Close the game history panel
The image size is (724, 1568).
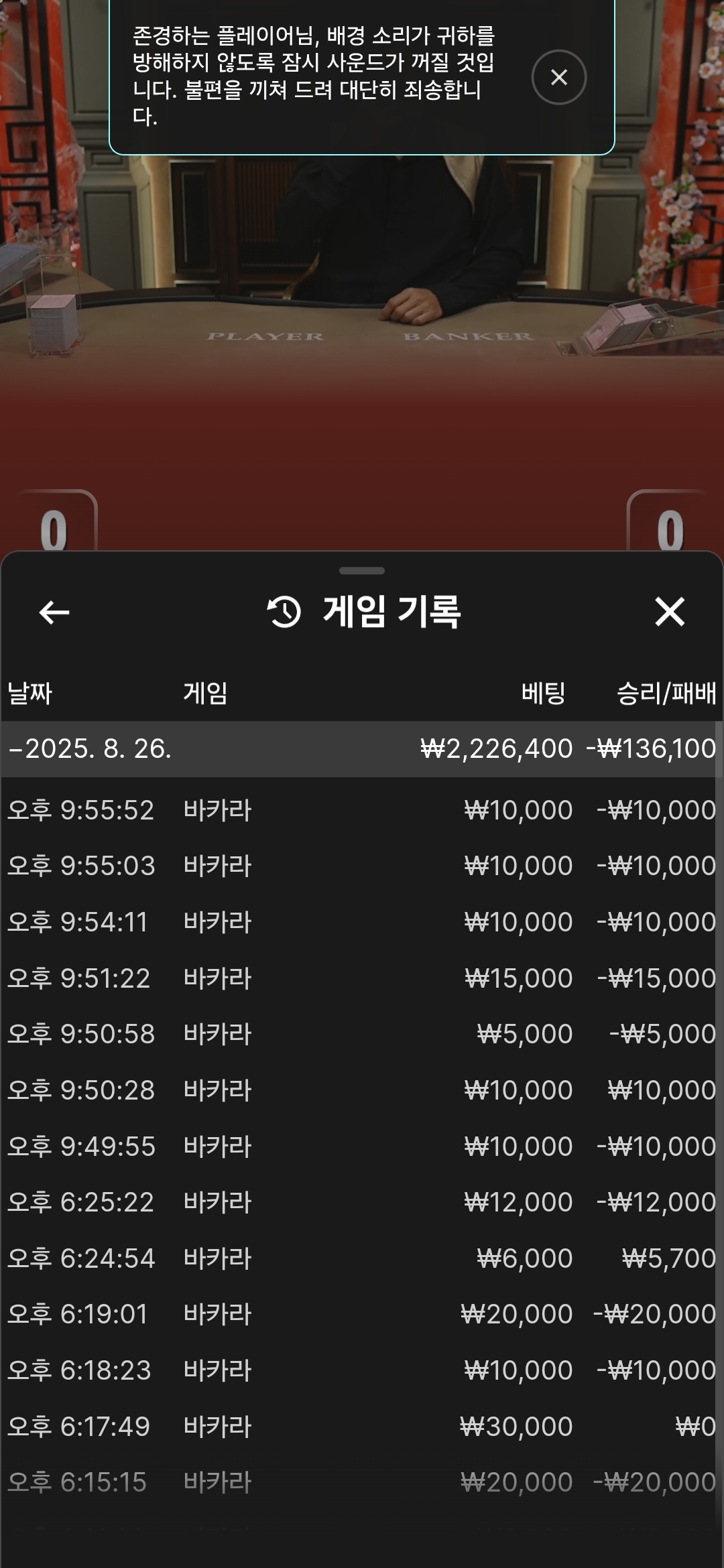669,612
